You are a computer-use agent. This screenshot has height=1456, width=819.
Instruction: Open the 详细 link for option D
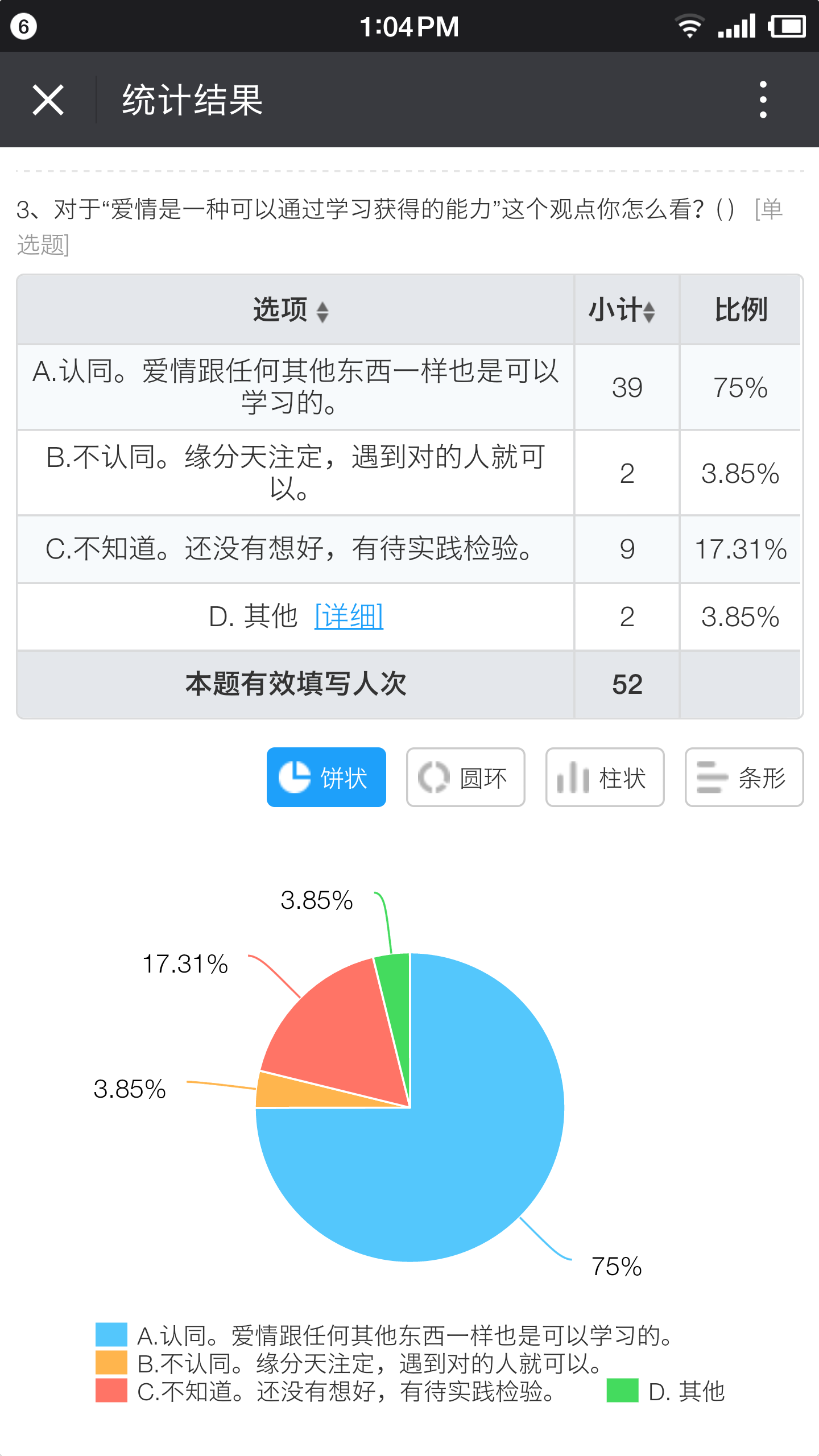[x=349, y=617]
